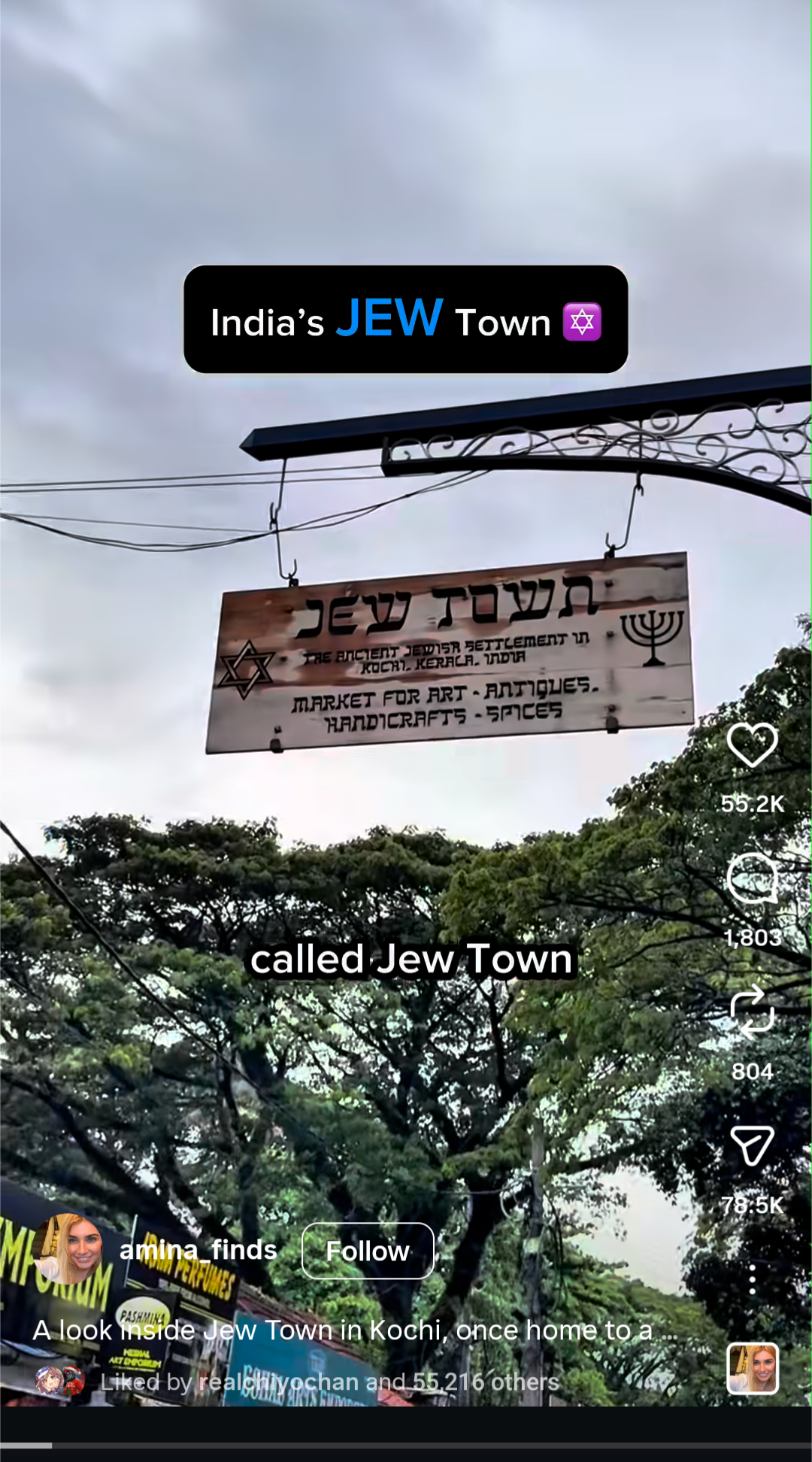The width and height of the screenshot is (812, 1462).
Task: Expand the caption about Jew Town in Kochi
Action: tap(353, 1330)
